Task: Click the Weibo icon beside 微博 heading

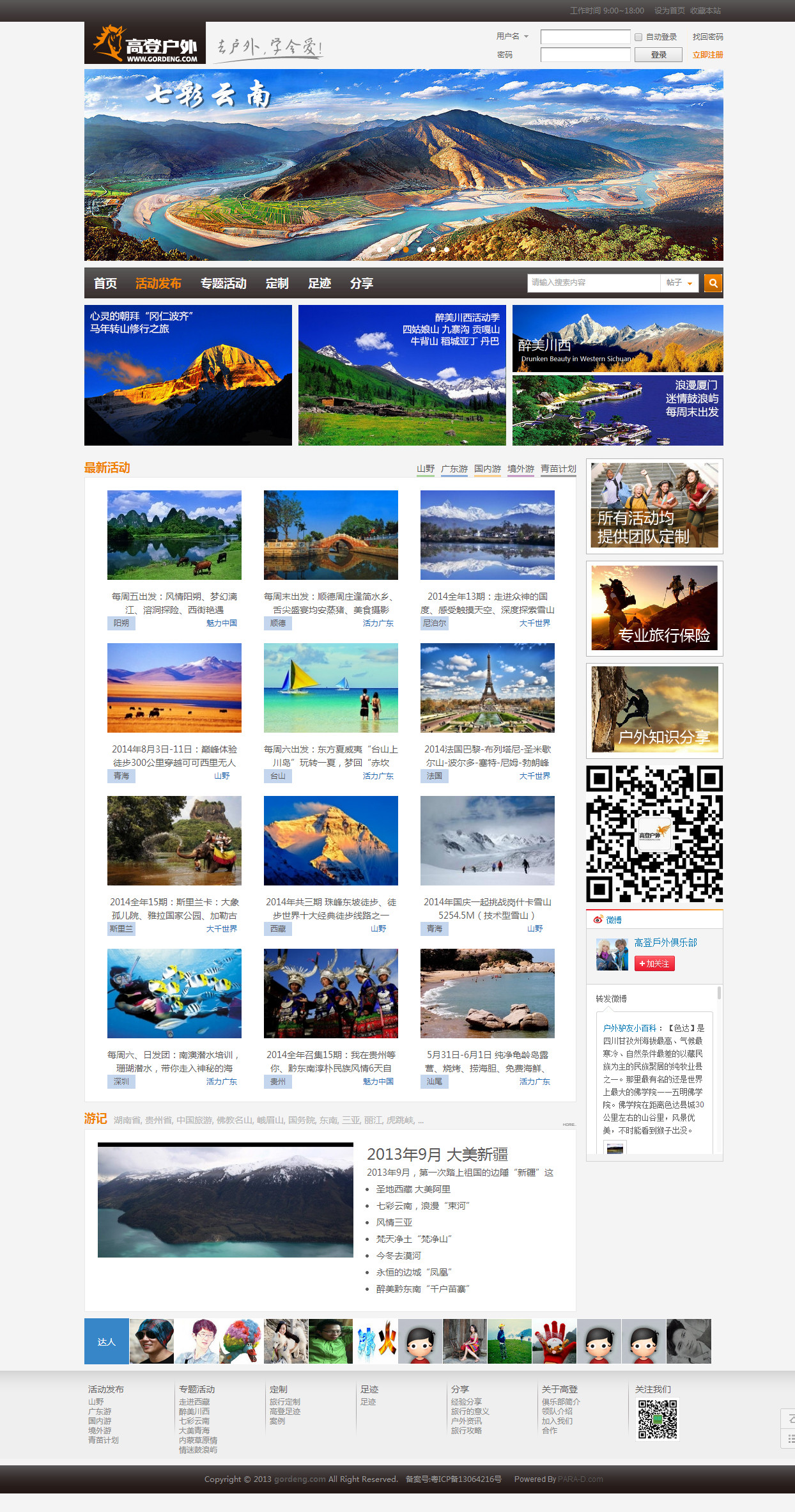Action: (x=598, y=919)
